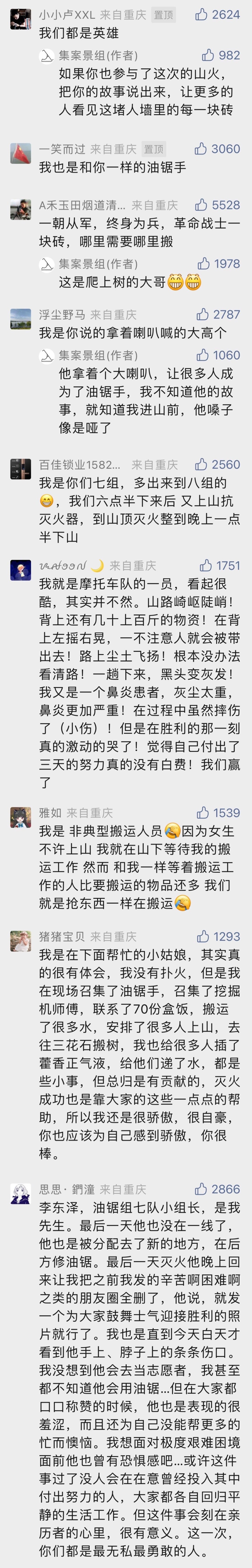
Task: Open 一笑而过's avatar
Action: tap(21, 153)
